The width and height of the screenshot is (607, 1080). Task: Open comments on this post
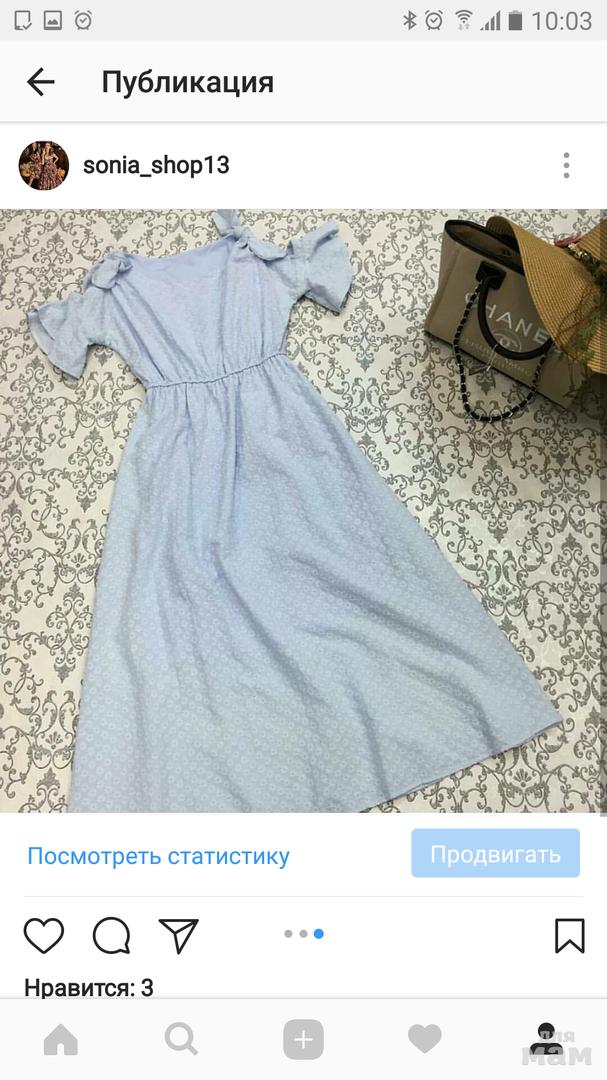(111, 935)
